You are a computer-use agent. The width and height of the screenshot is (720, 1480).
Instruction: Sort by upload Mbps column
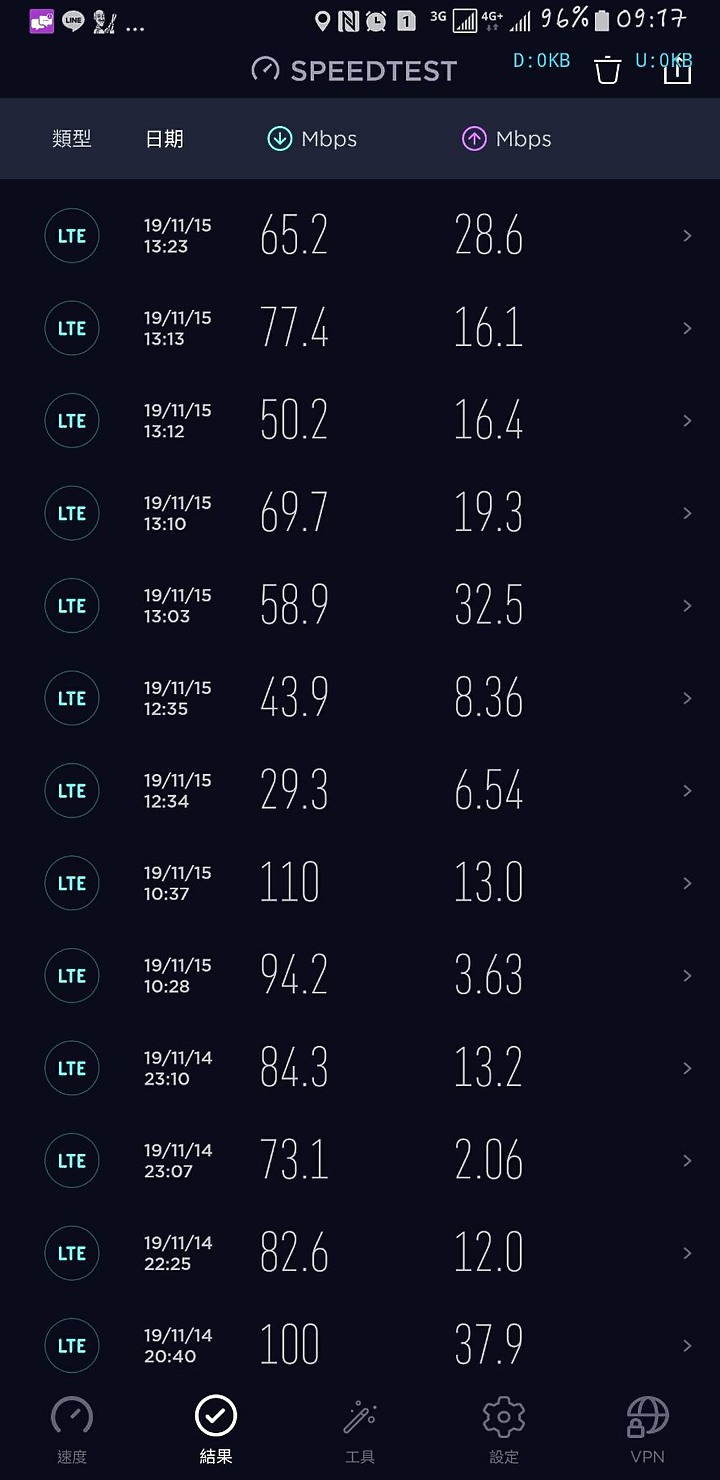[506, 139]
